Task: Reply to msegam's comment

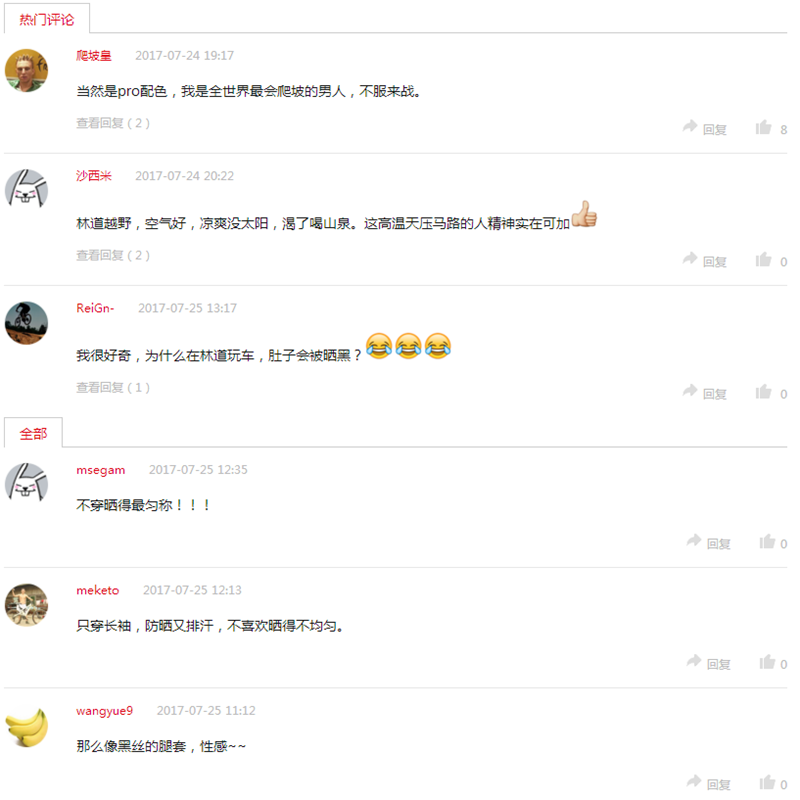Action: (x=709, y=543)
